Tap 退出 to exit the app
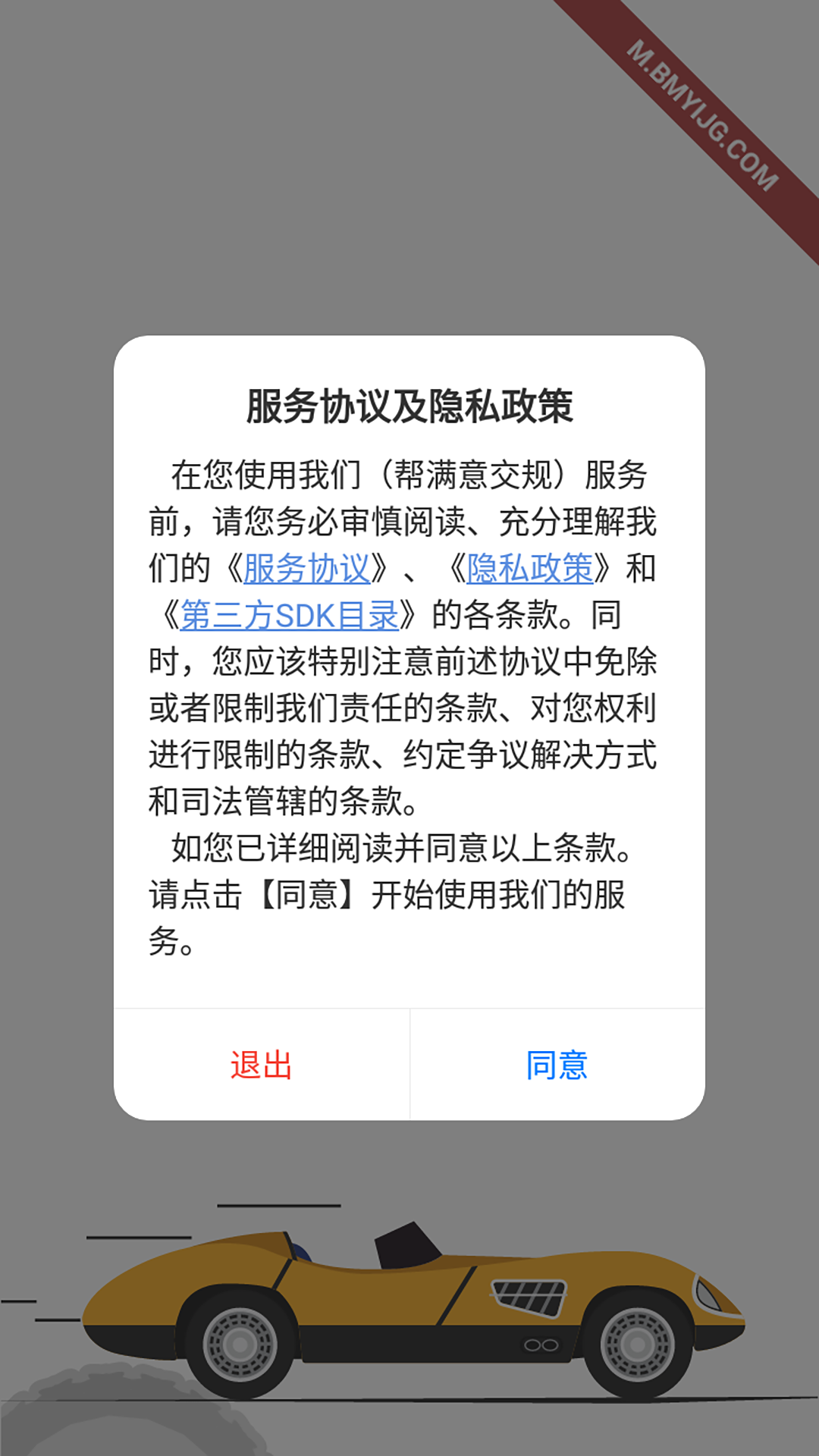The height and width of the screenshot is (1456, 819). click(x=262, y=1065)
